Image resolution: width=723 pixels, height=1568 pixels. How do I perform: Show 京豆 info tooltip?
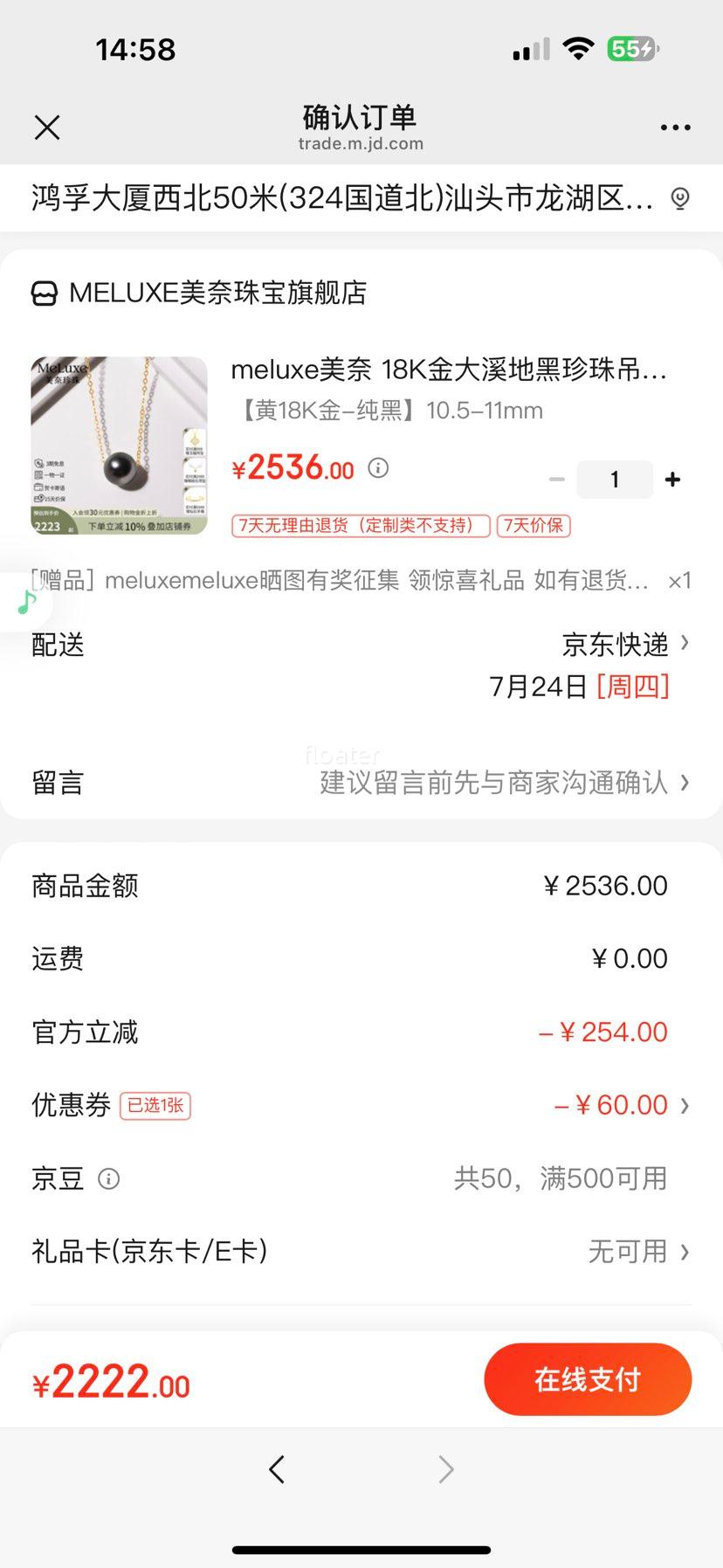108,1178
